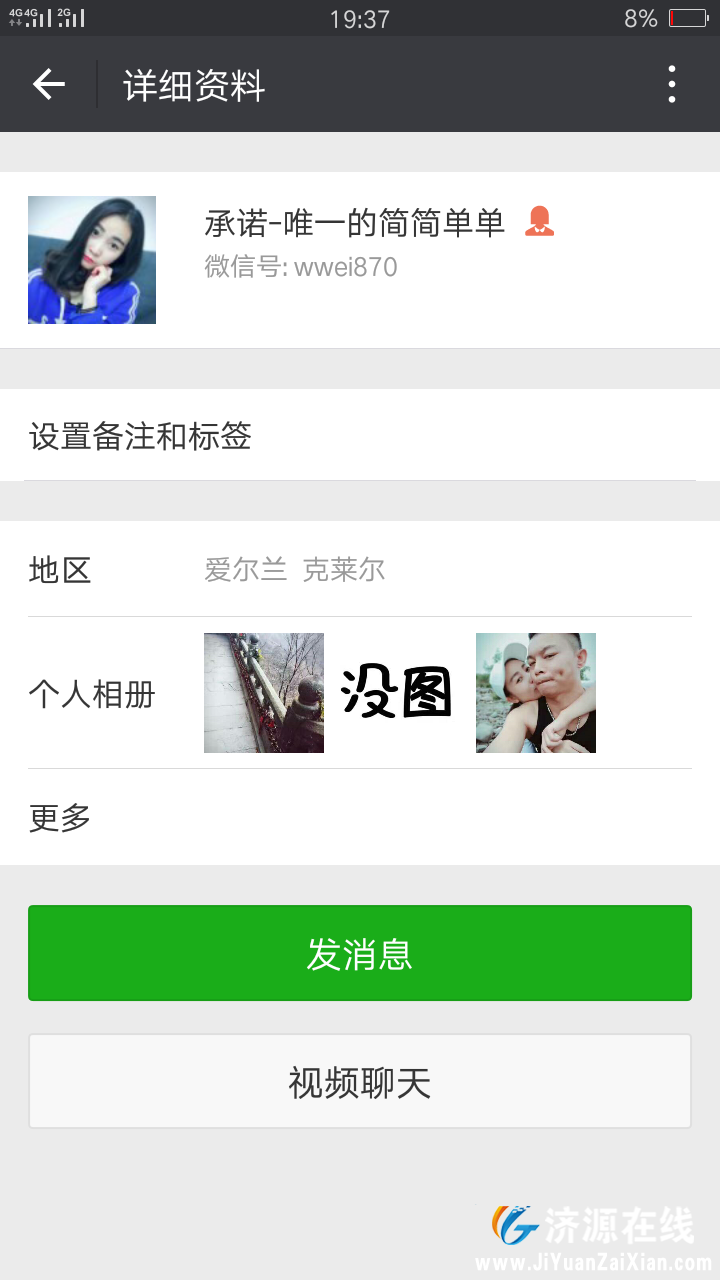Open the 个人相册 album row
Image resolution: width=720 pixels, height=1280 pixels.
[360, 693]
